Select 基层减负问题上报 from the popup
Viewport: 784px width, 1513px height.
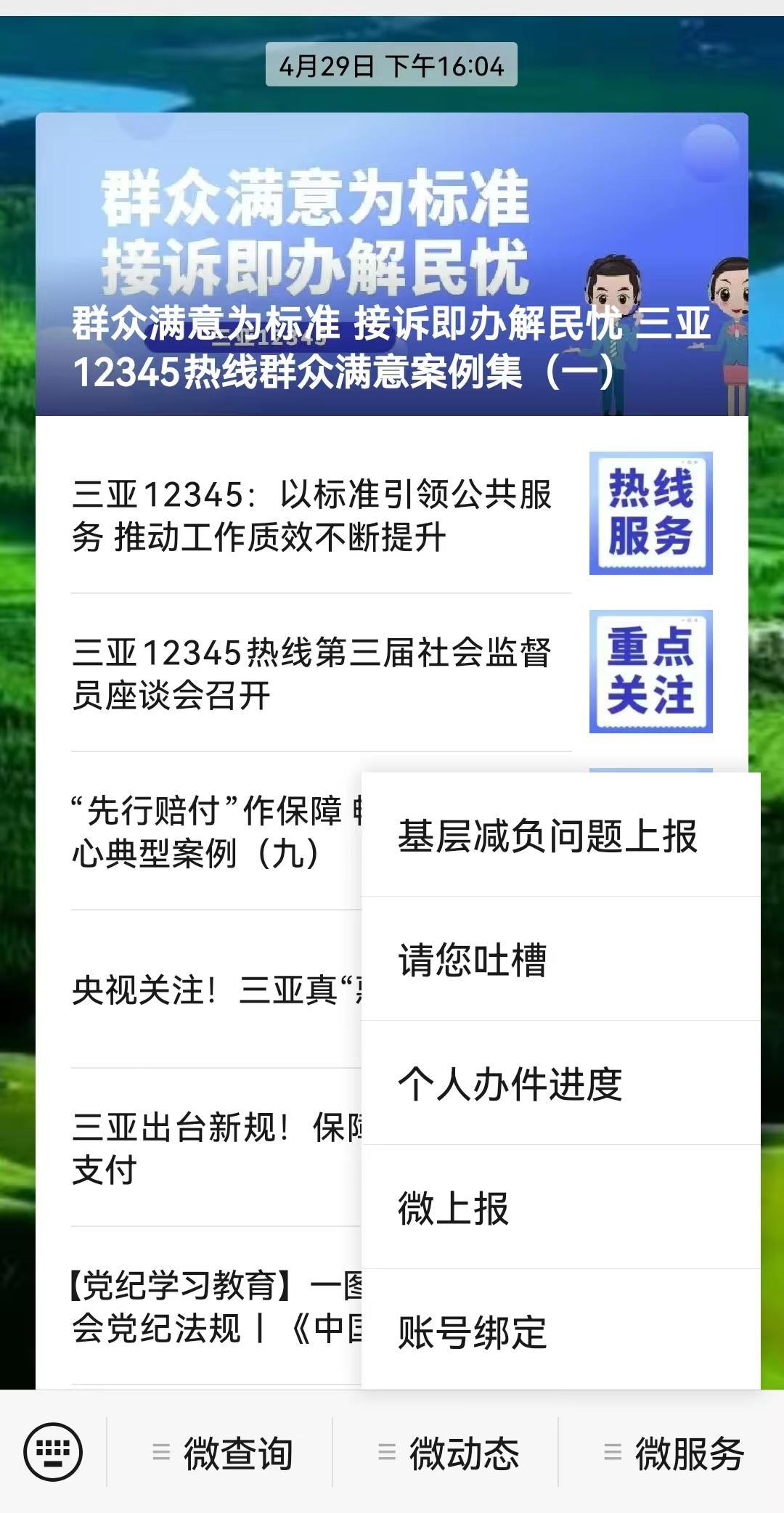tap(561, 835)
